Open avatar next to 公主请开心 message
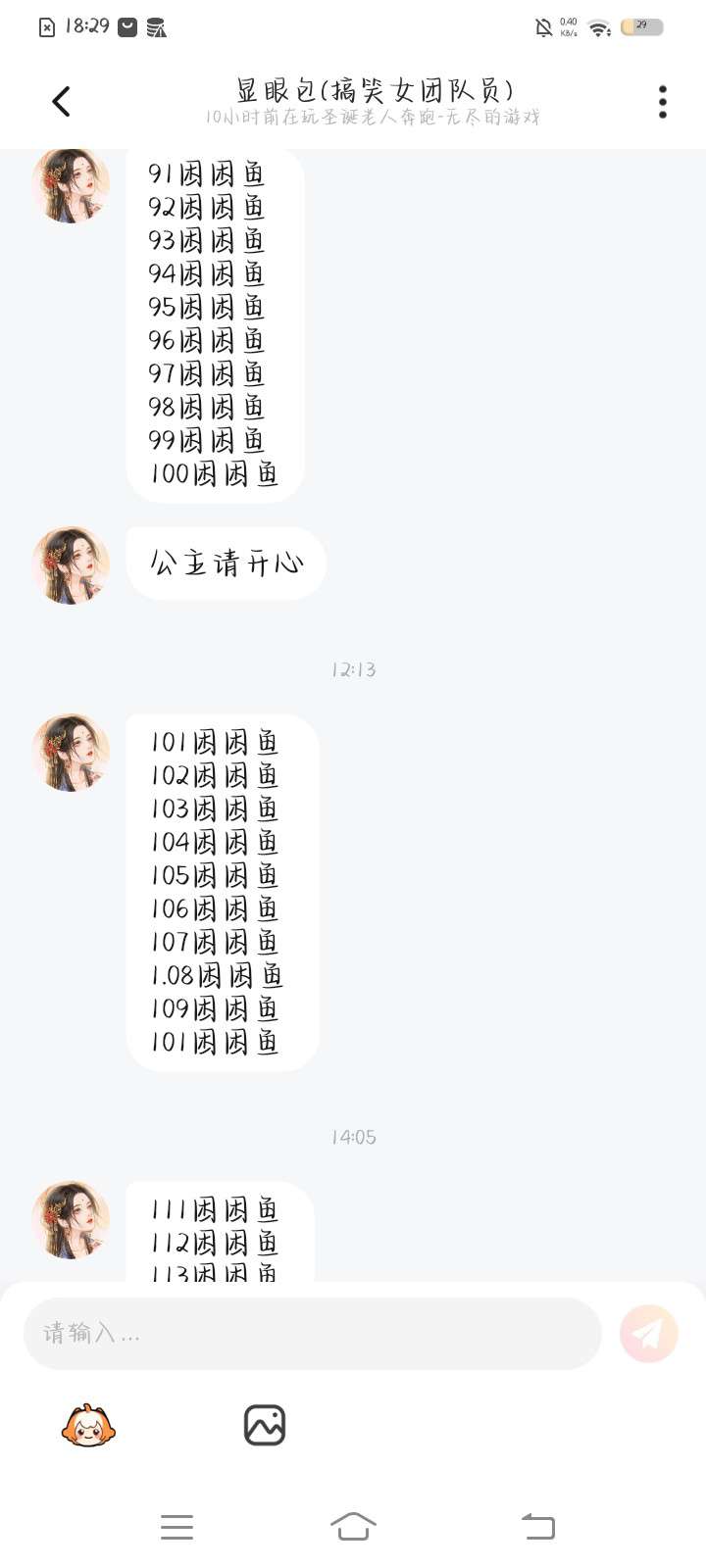The width and height of the screenshot is (706, 1568). [x=72, y=565]
